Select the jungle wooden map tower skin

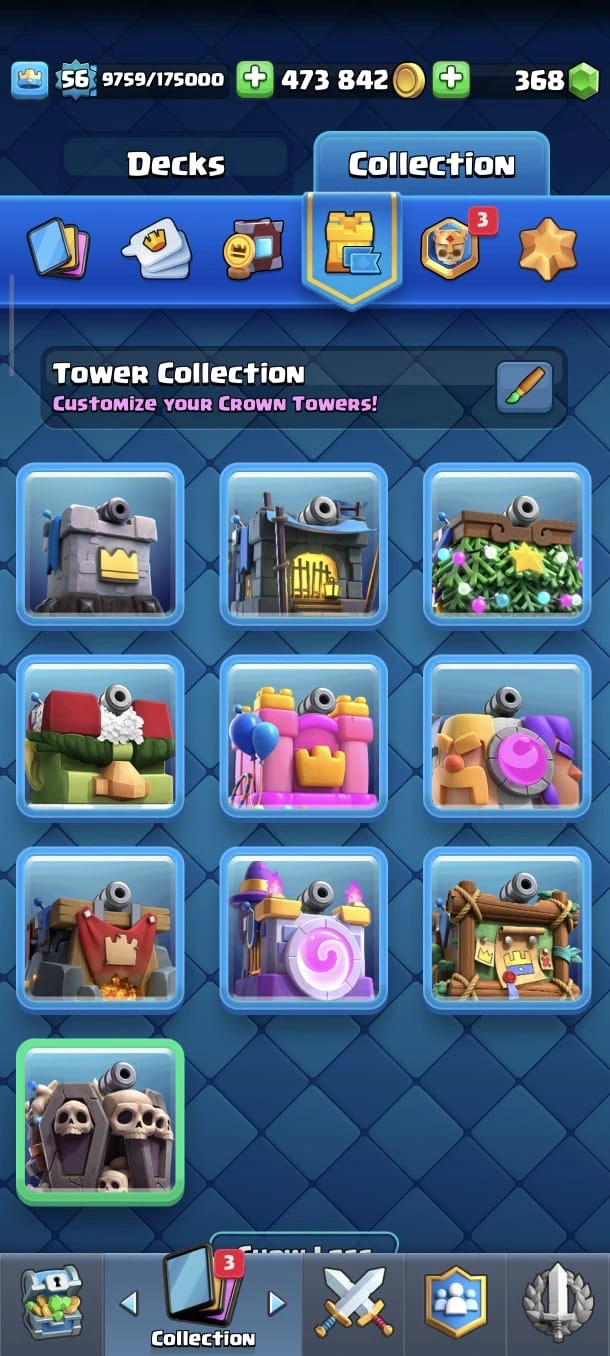pyautogui.click(x=507, y=929)
